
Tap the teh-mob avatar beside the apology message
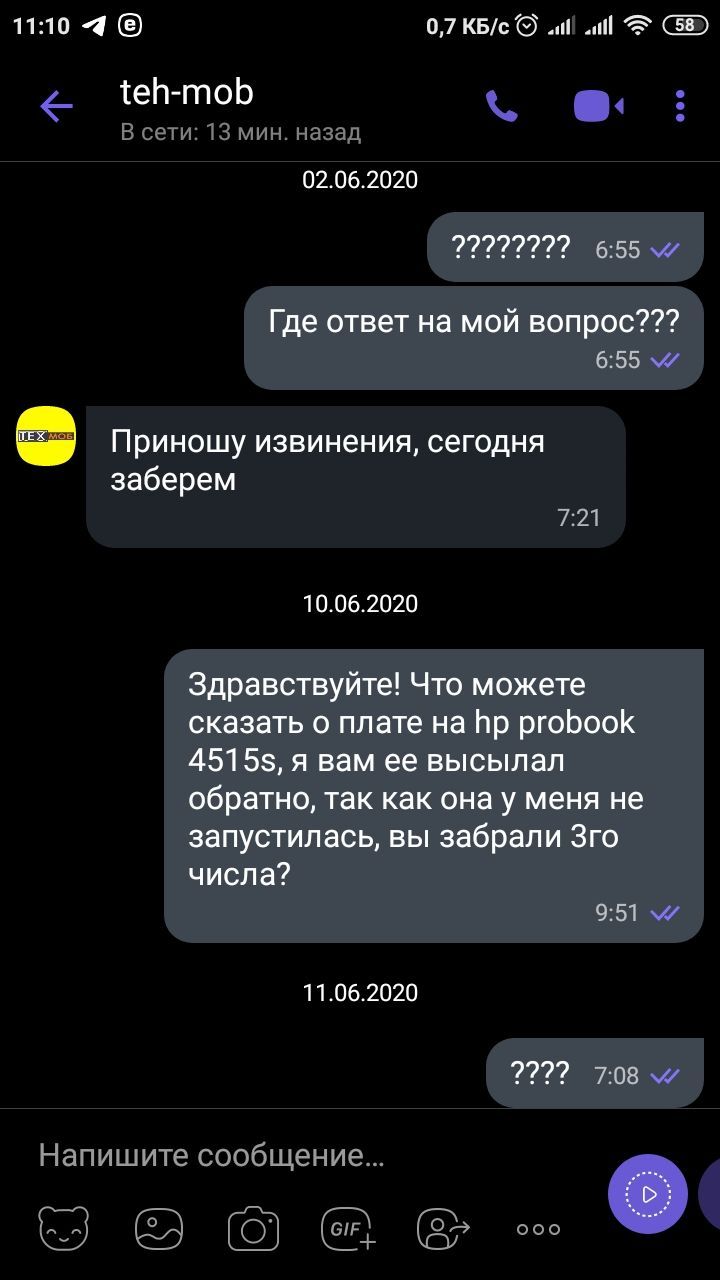[x=46, y=436]
